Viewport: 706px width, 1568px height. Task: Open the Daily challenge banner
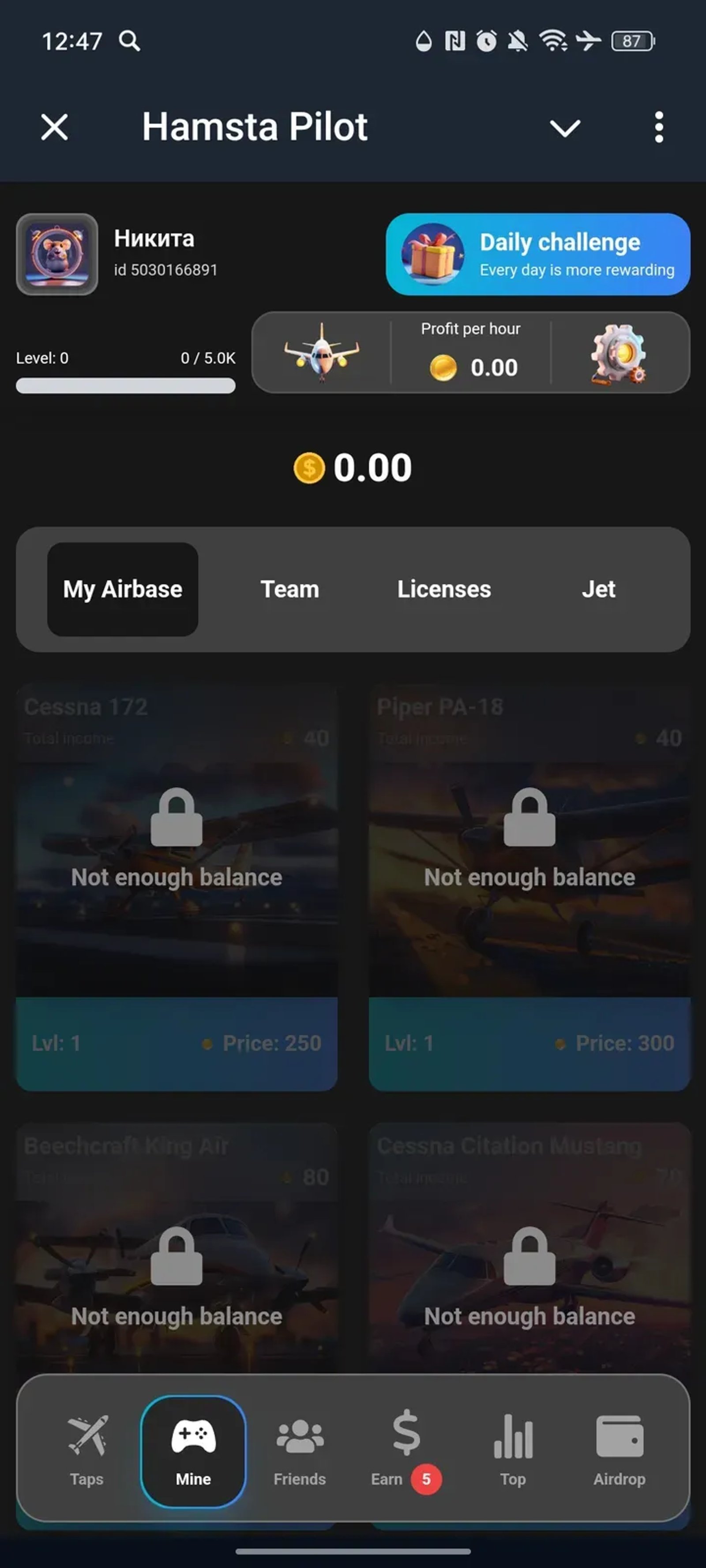pyautogui.click(x=537, y=254)
